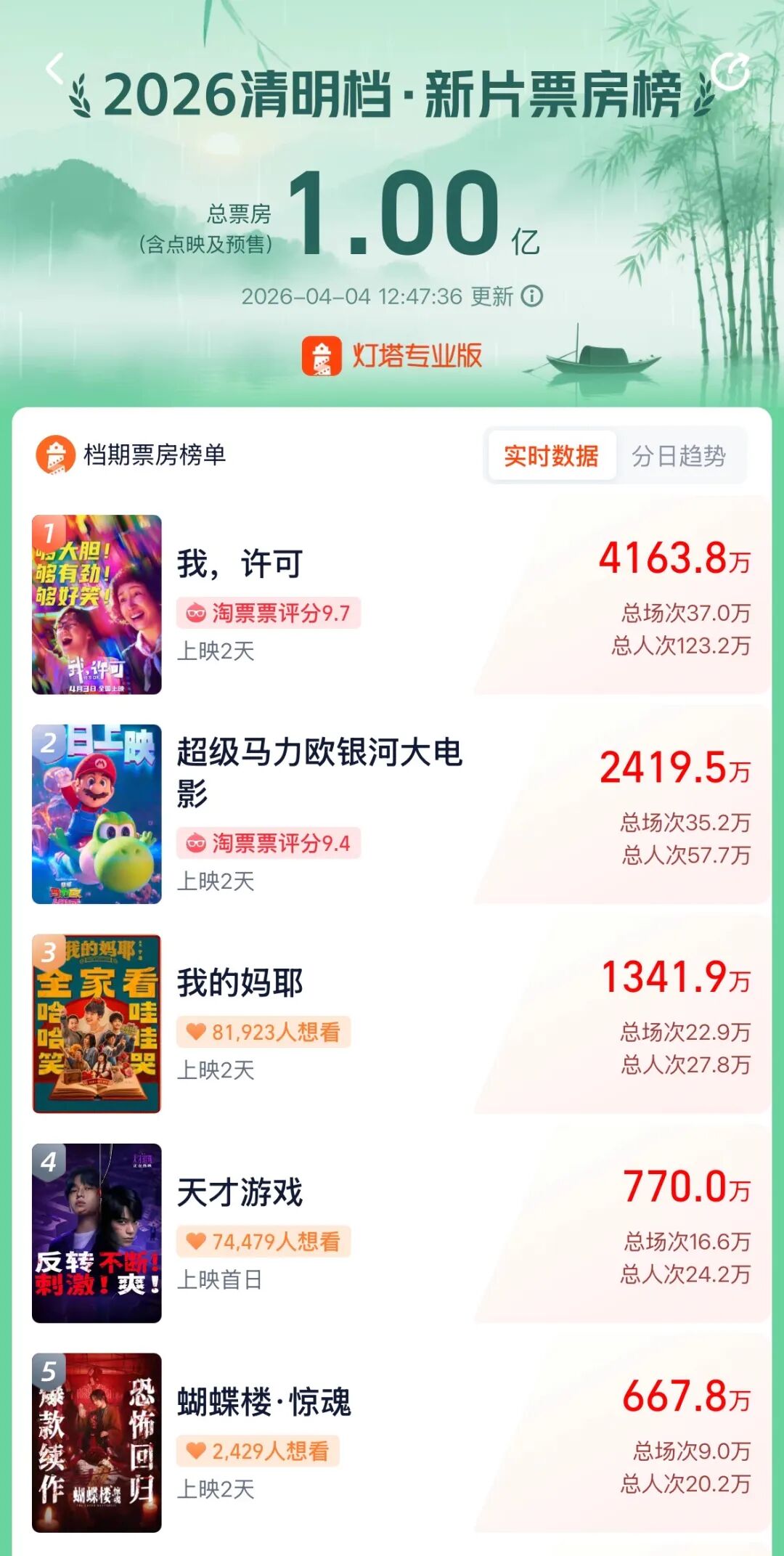The width and height of the screenshot is (784, 1556).
Task: Select the 实时数据 tab
Action: tap(551, 456)
